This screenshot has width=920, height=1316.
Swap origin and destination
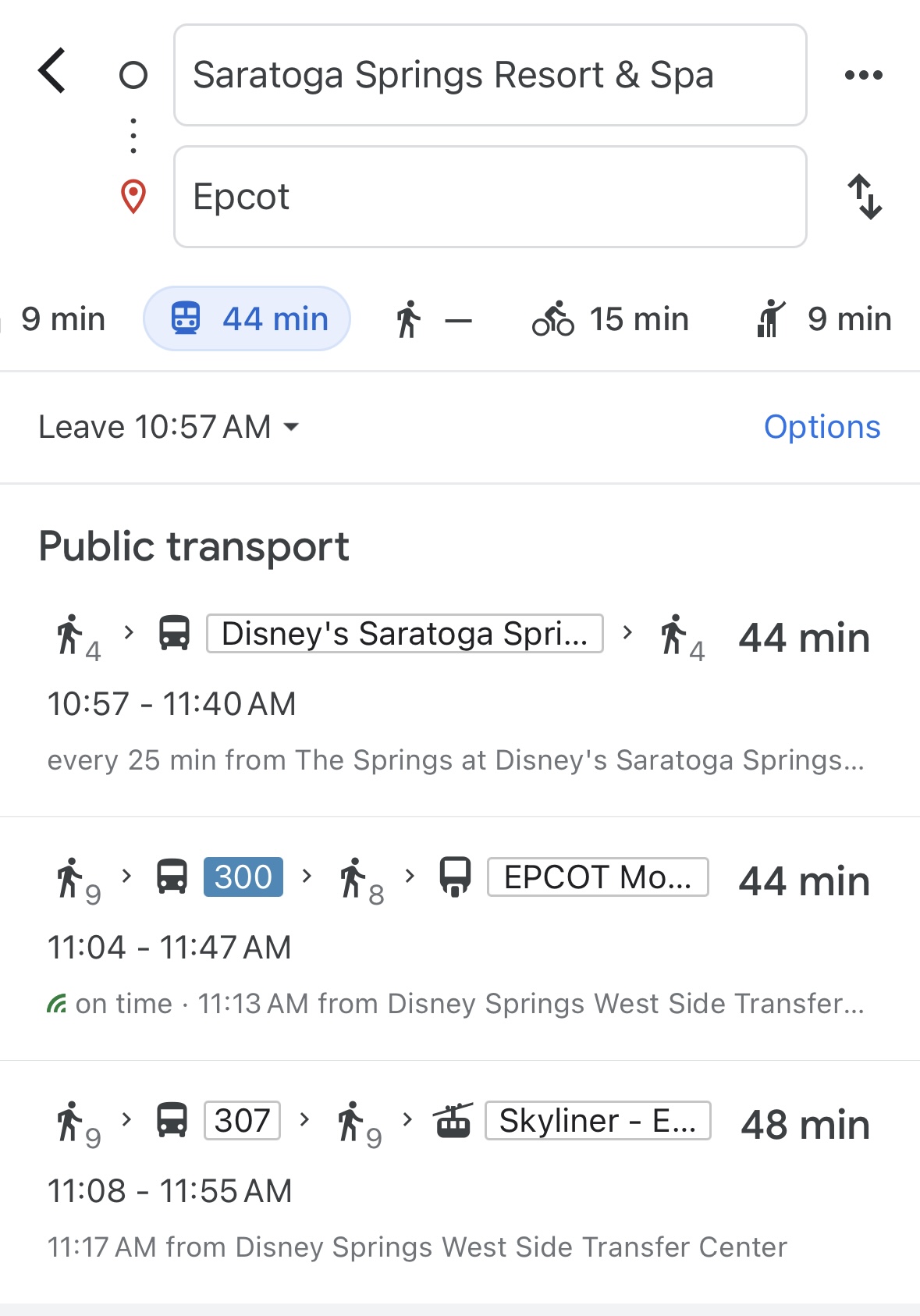(x=865, y=197)
